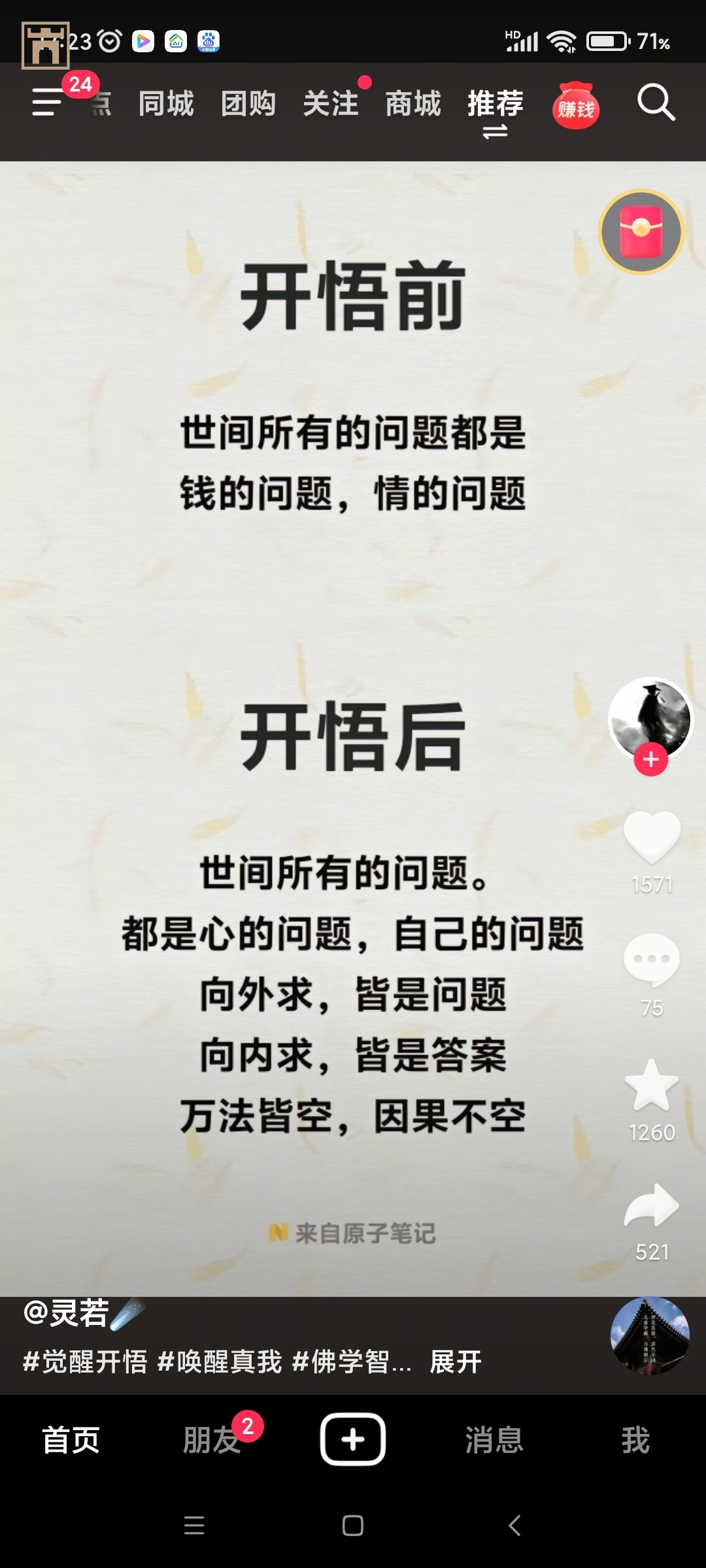Open the spinning music disc

coord(650,1335)
